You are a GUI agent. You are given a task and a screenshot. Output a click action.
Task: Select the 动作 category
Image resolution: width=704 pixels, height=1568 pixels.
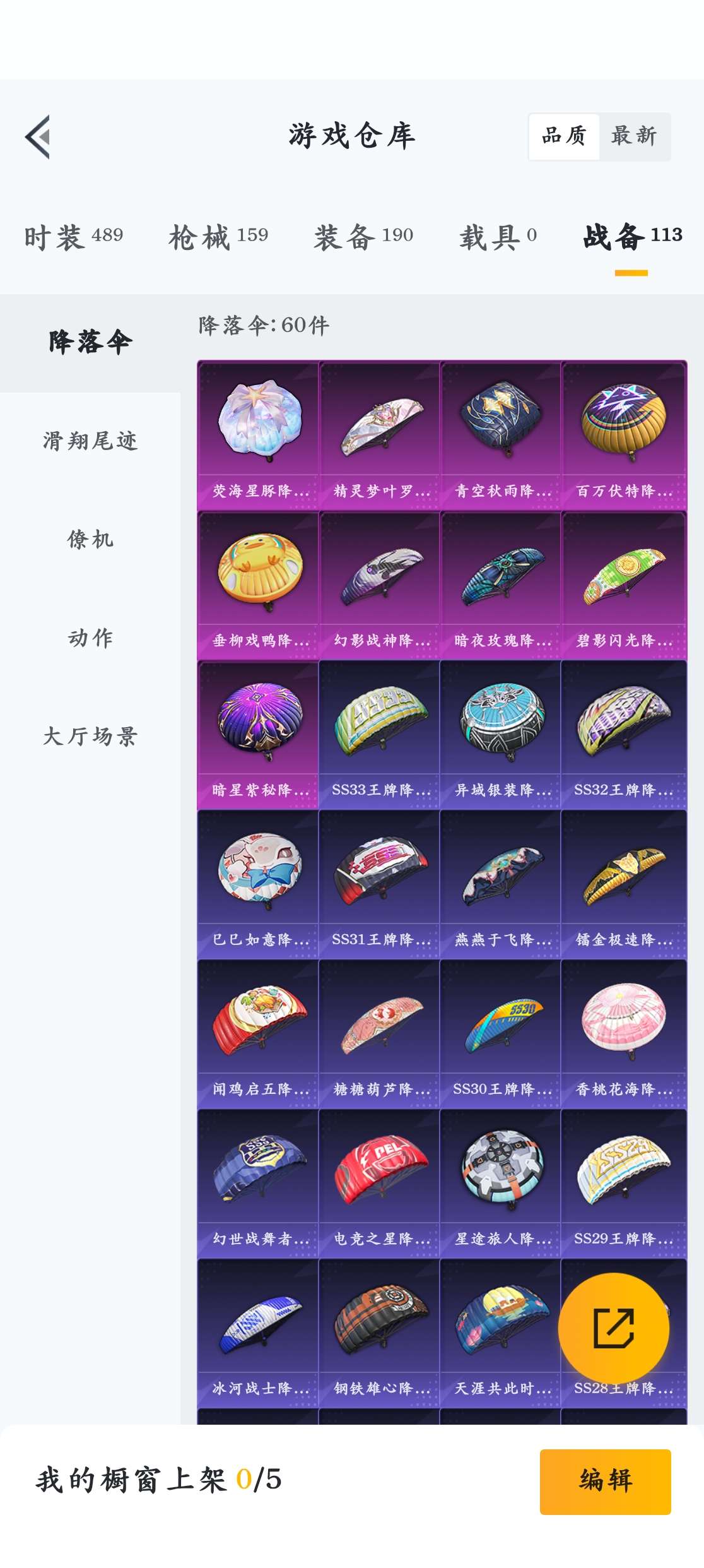[90, 638]
